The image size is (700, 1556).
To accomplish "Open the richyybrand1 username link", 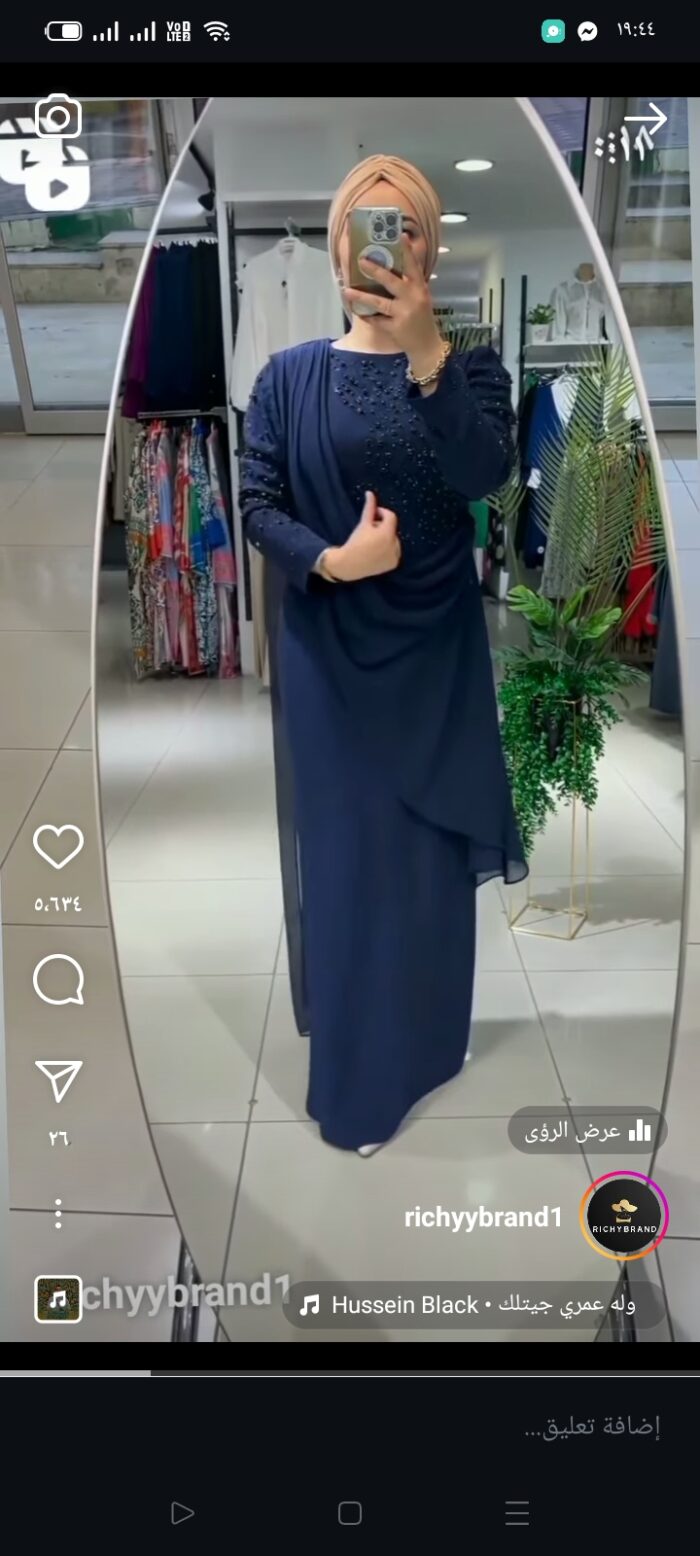I will (483, 1217).
